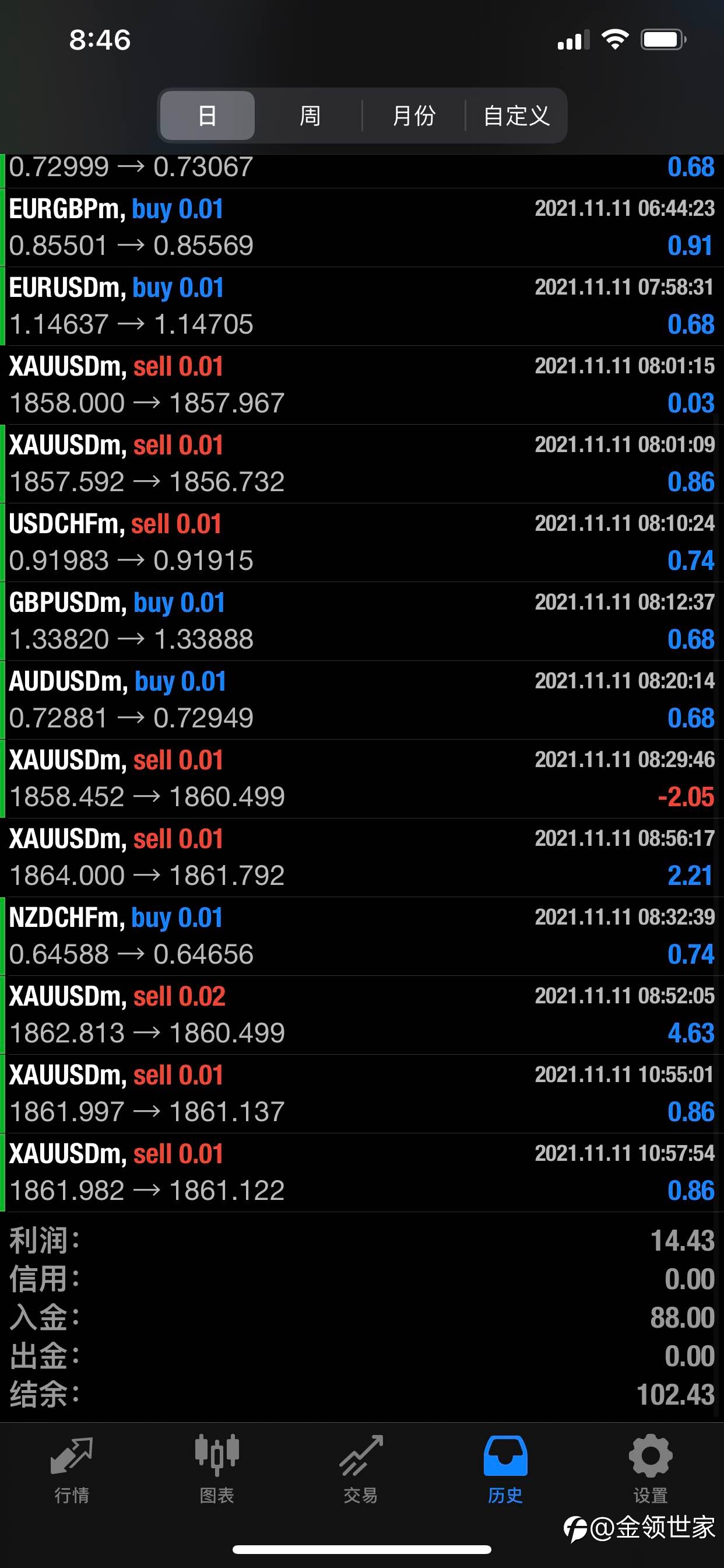
Task: Expand the XAUUSDm sell 0.02 trade
Action: pyautogui.click(x=362, y=1014)
